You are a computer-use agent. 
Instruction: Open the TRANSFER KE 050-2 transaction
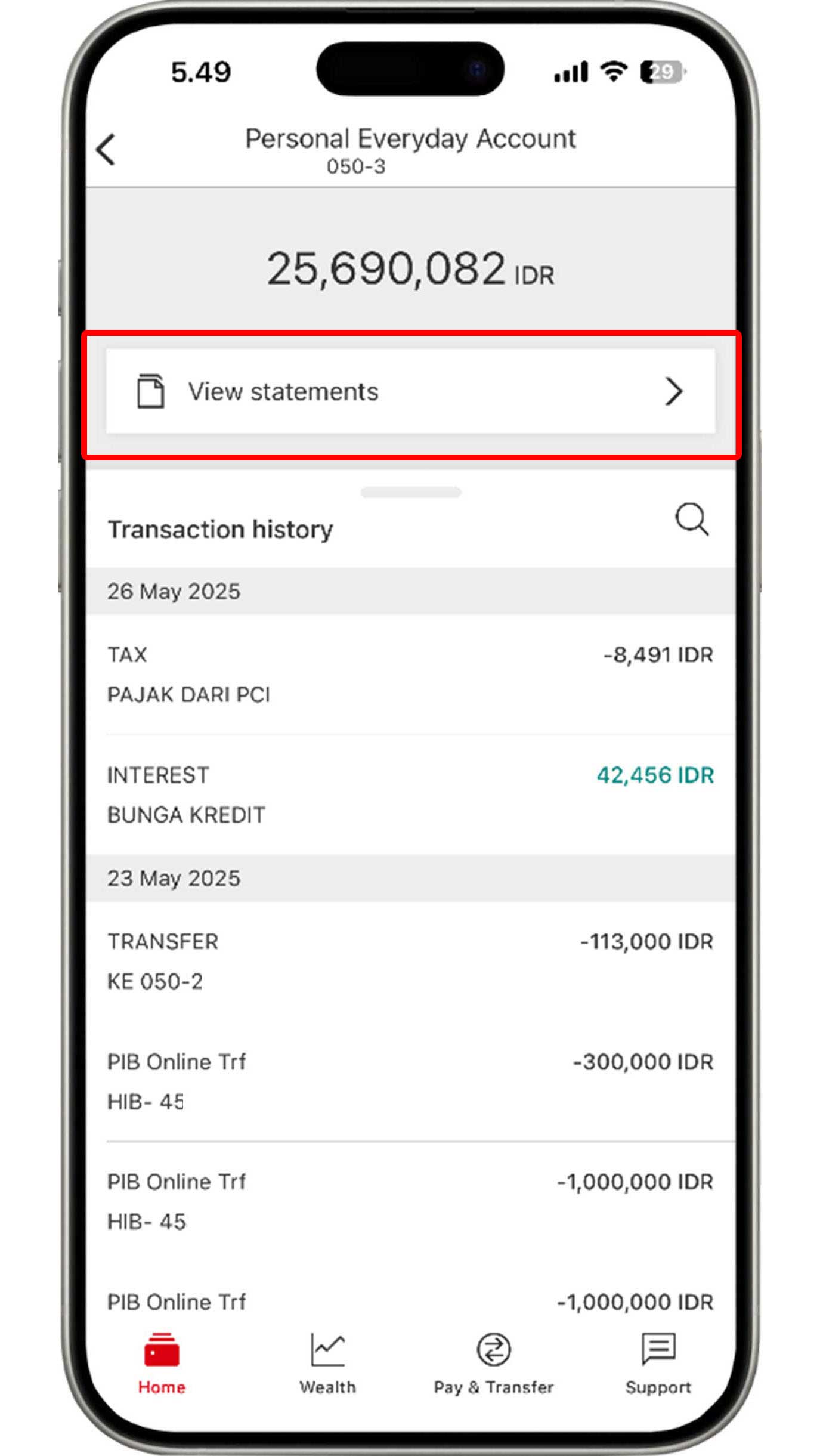pos(410,962)
